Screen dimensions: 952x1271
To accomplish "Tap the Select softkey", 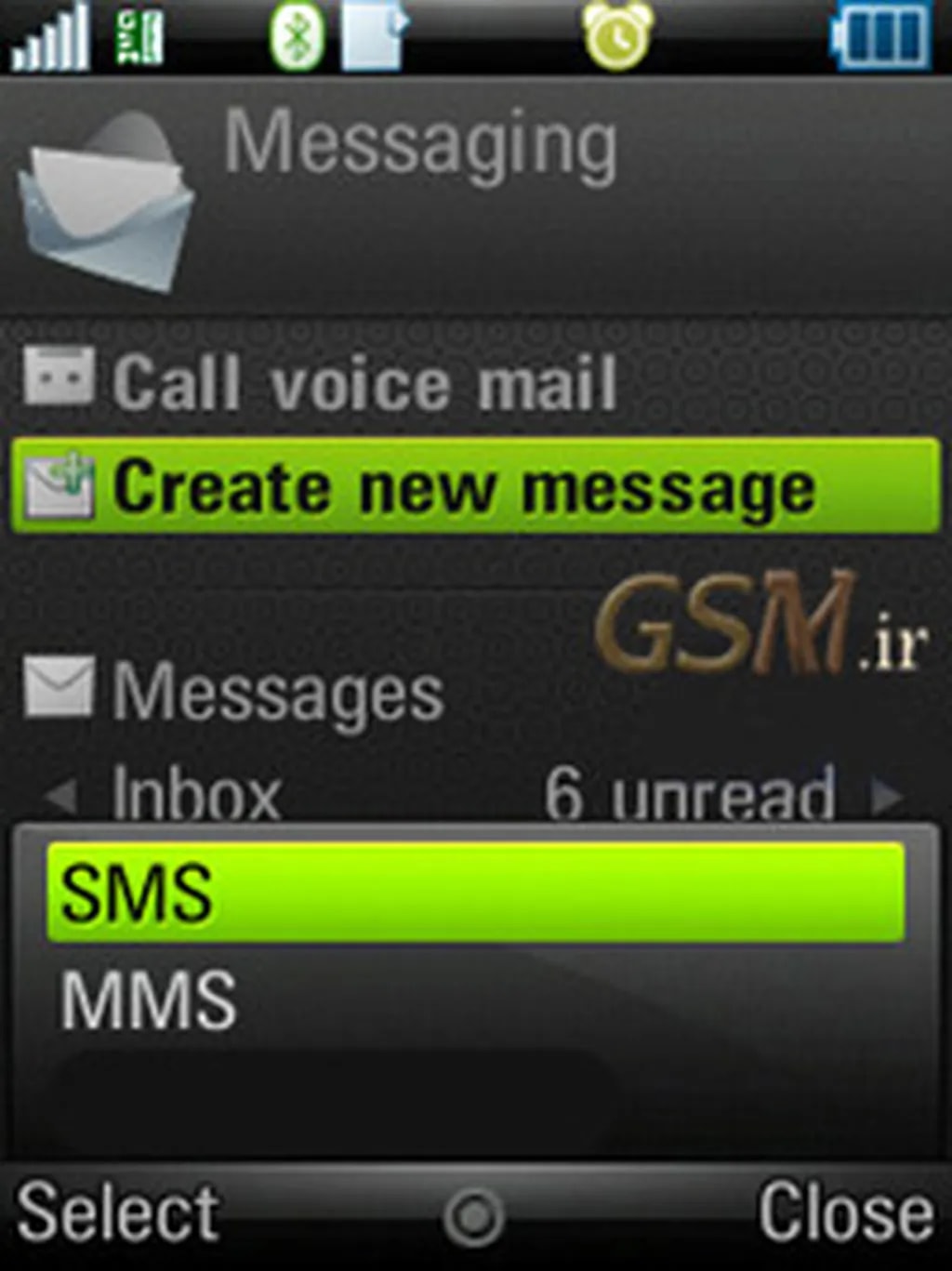I will 118,1212.
